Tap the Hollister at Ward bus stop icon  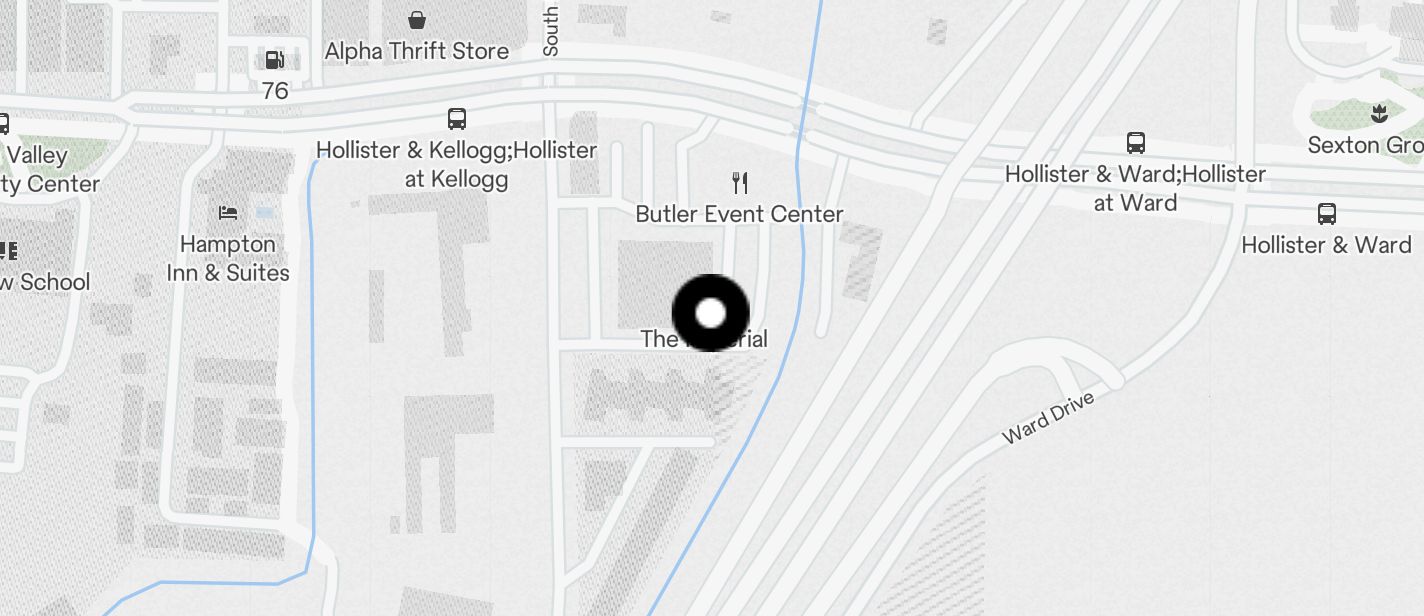pos(1136,142)
